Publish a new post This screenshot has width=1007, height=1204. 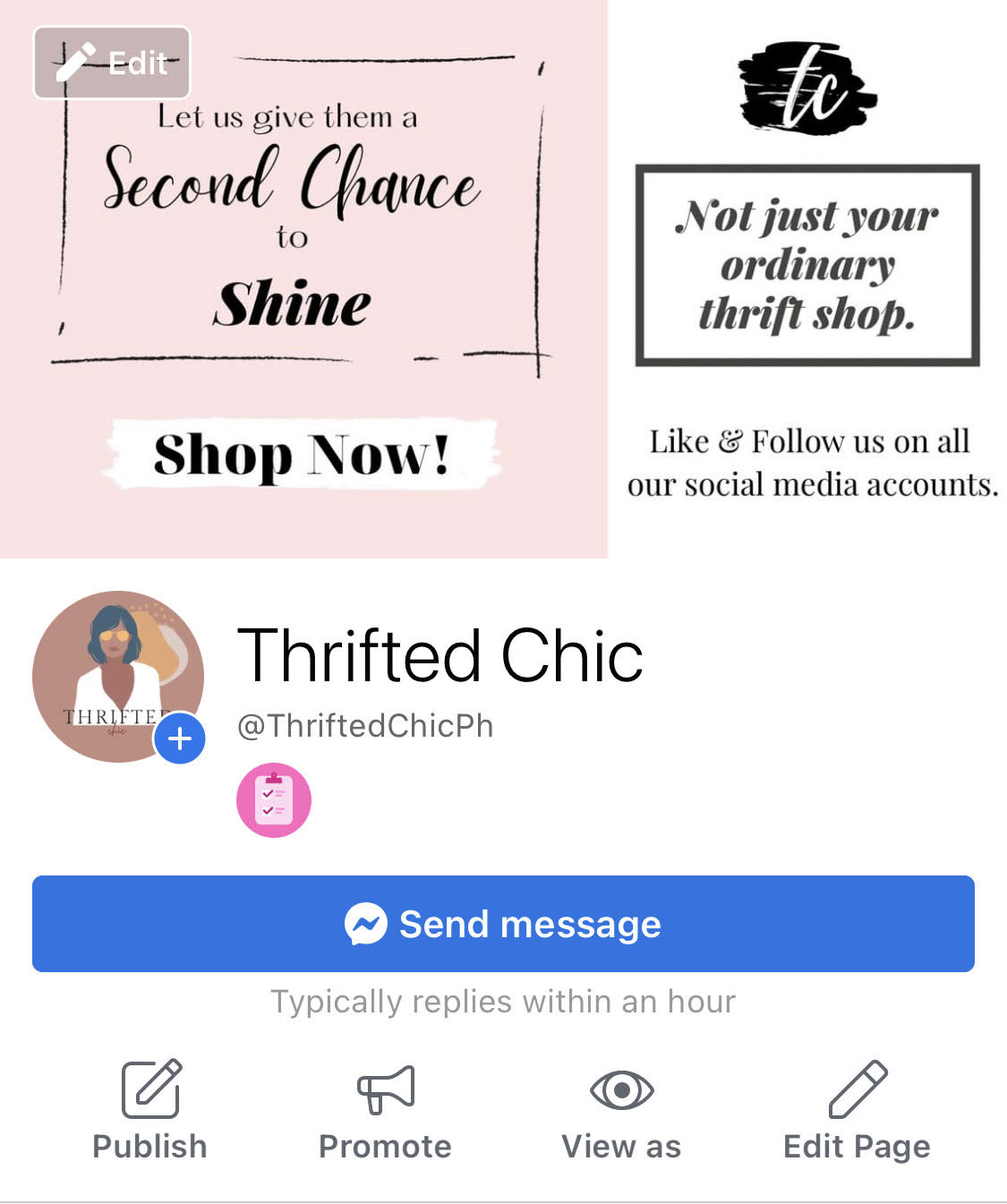(x=150, y=1110)
